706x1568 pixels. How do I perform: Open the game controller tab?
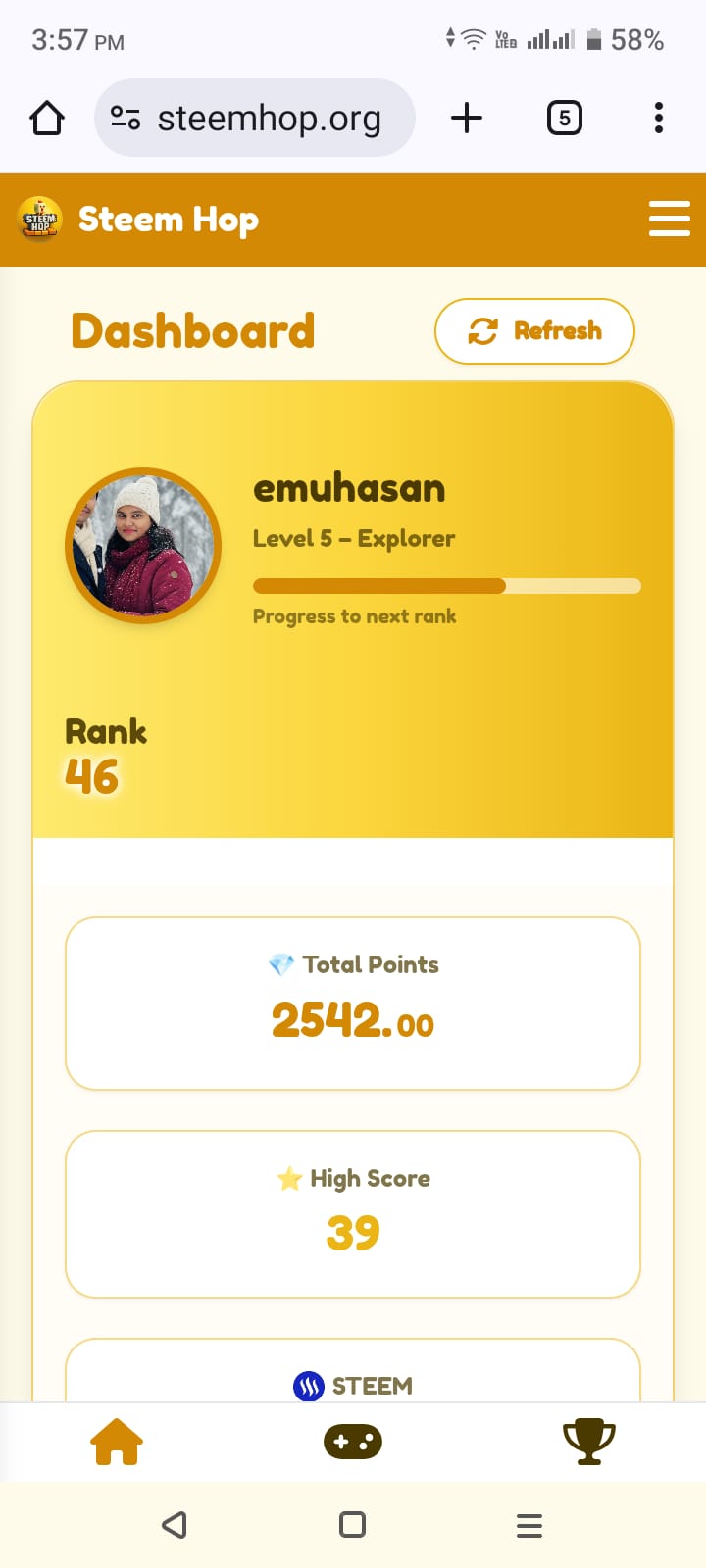353,1442
